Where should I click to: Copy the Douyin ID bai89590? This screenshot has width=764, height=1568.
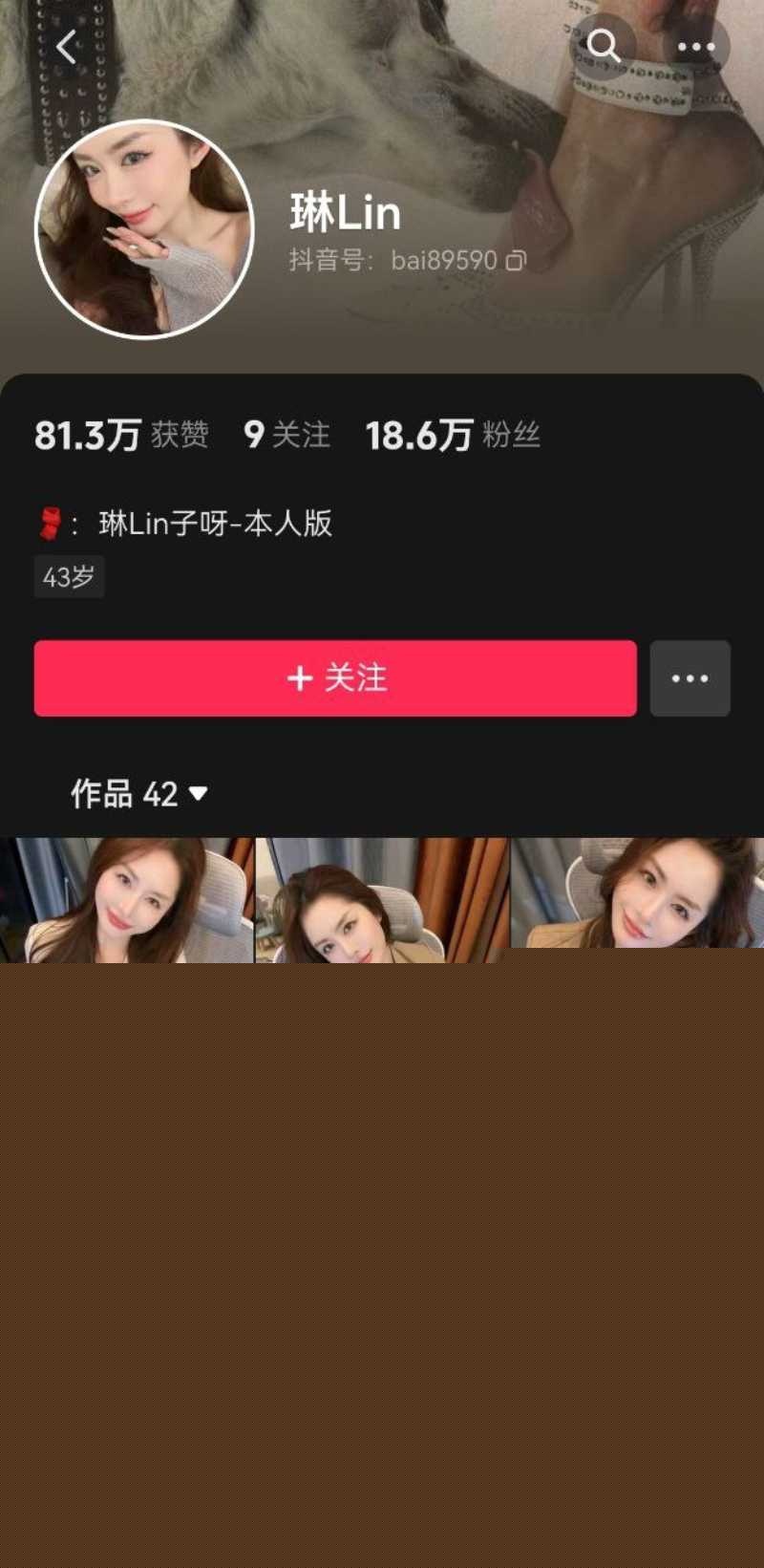(515, 260)
